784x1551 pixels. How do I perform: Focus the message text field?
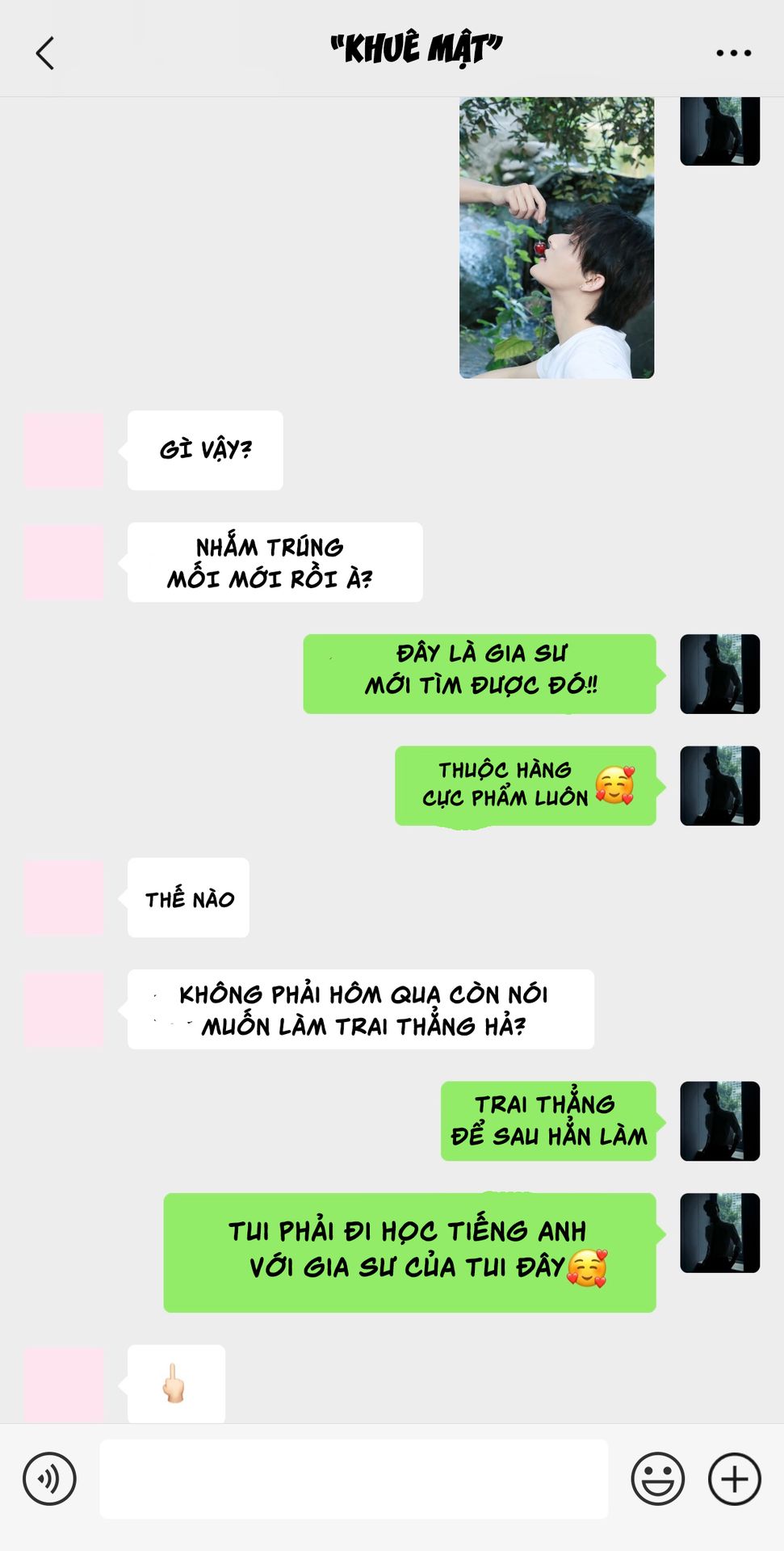click(x=354, y=1479)
